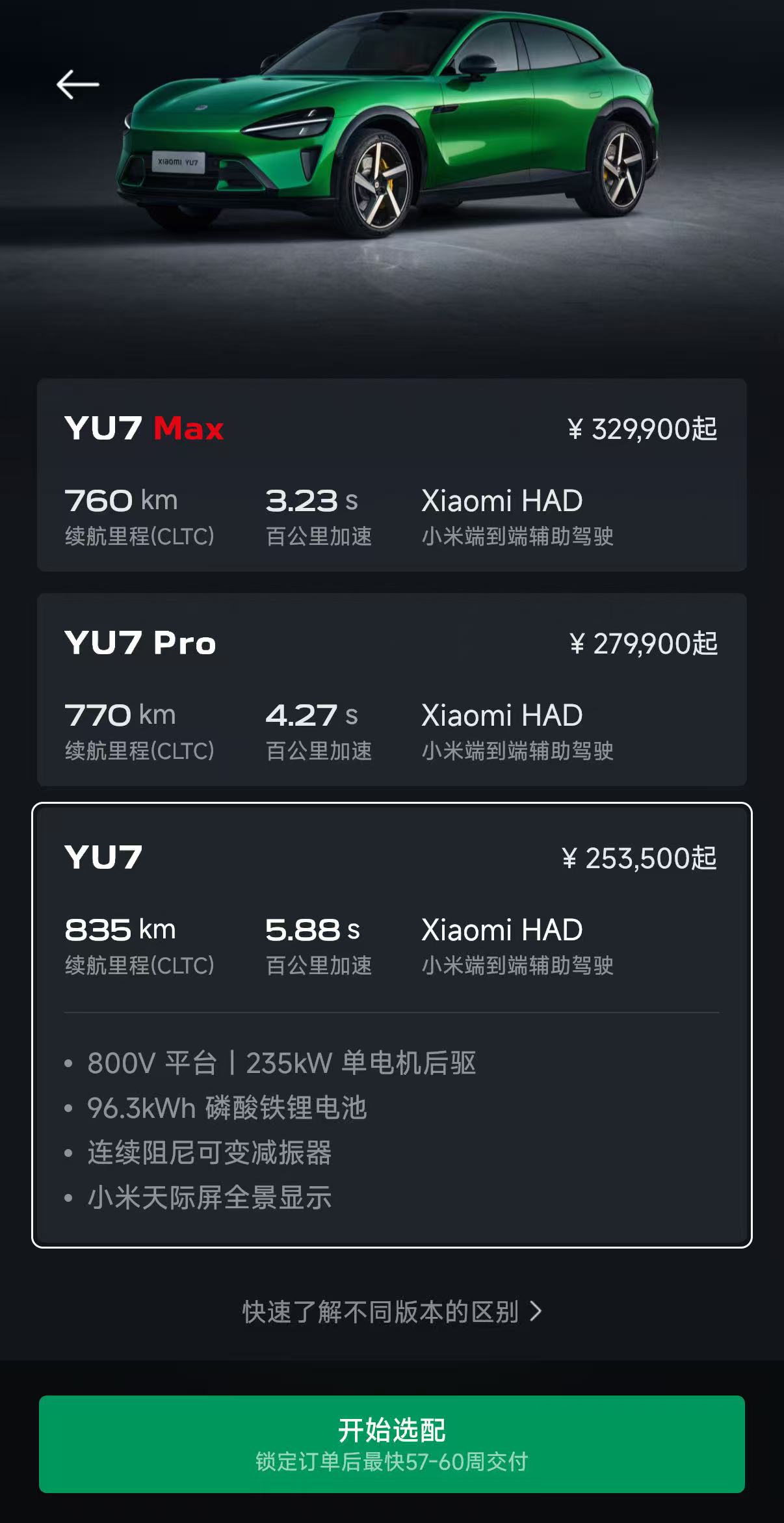
Task: Open 快速了解不同版本的区别 link
Action: pos(391,1312)
